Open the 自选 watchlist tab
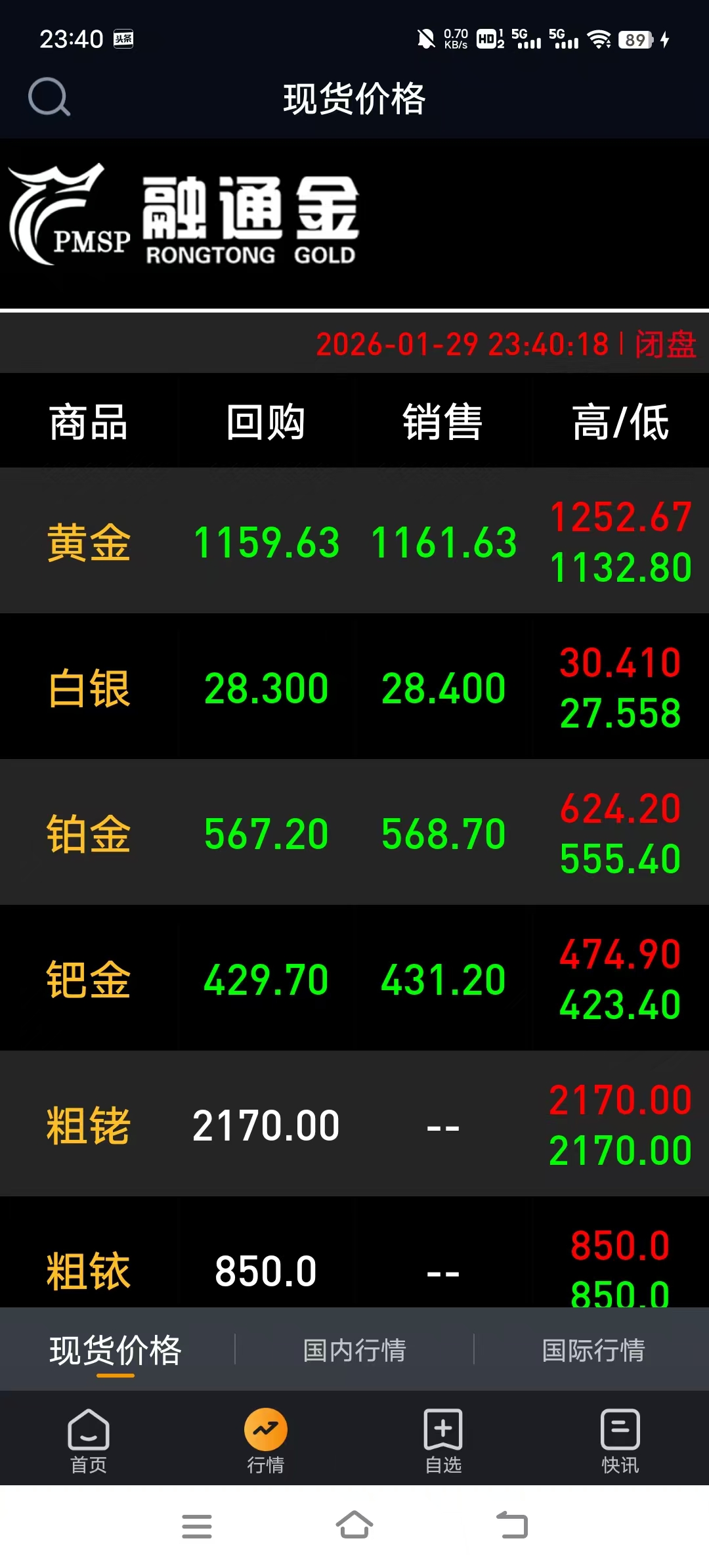Viewport: 709px width, 1568px height. 443,1441
